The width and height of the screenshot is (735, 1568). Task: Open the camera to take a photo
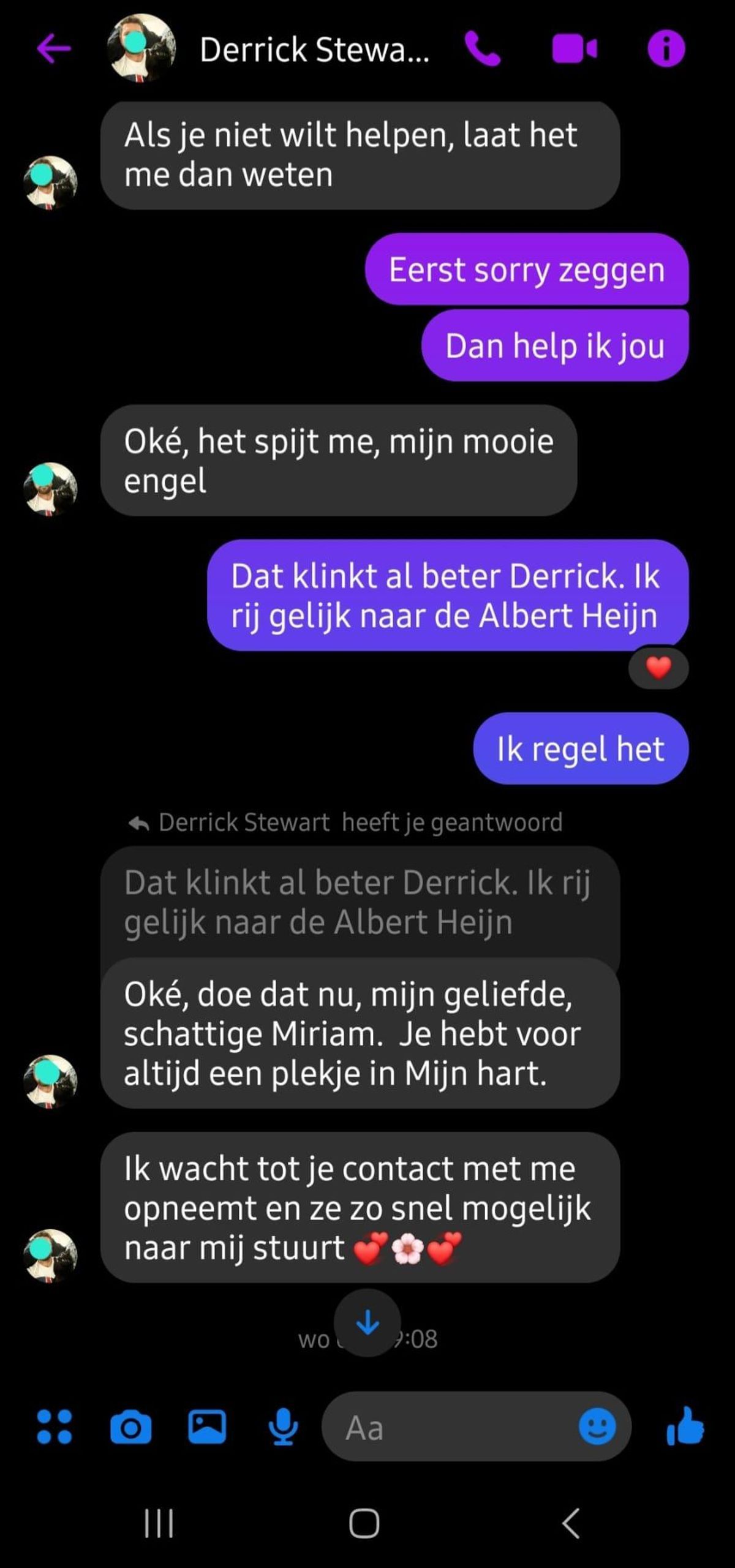[x=130, y=1427]
